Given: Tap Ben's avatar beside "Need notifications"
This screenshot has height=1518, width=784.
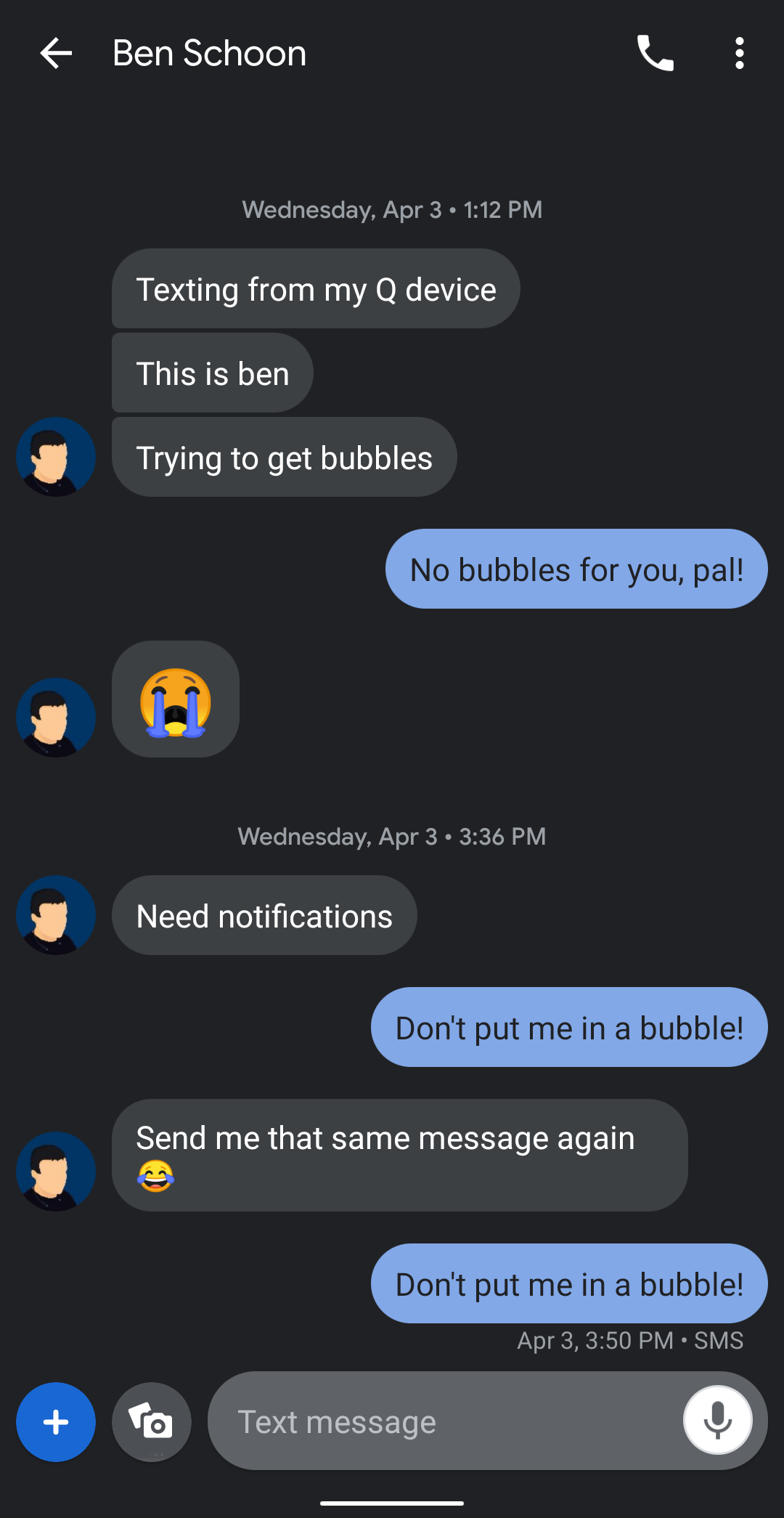Looking at the screenshot, I should pyautogui.click(x=56, y=914).
